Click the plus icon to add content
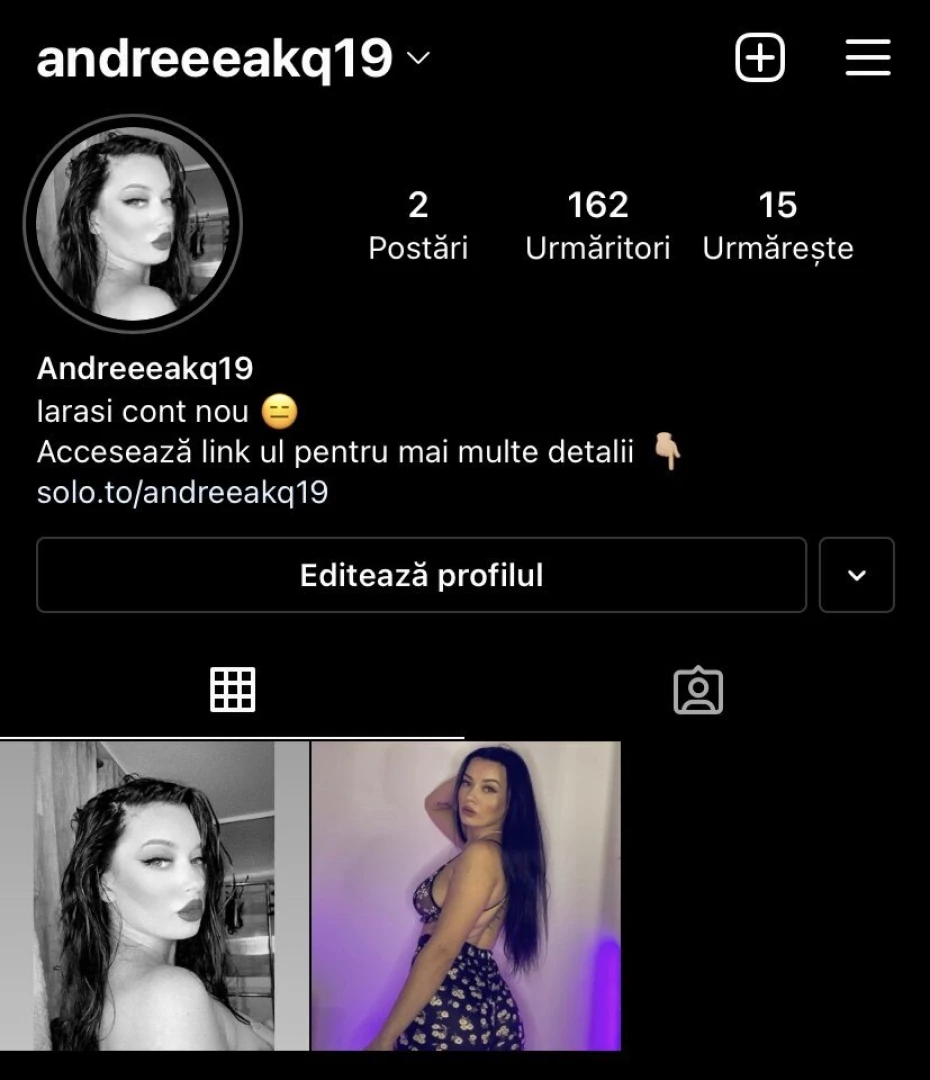930x1080 pixels. point(760,57)
